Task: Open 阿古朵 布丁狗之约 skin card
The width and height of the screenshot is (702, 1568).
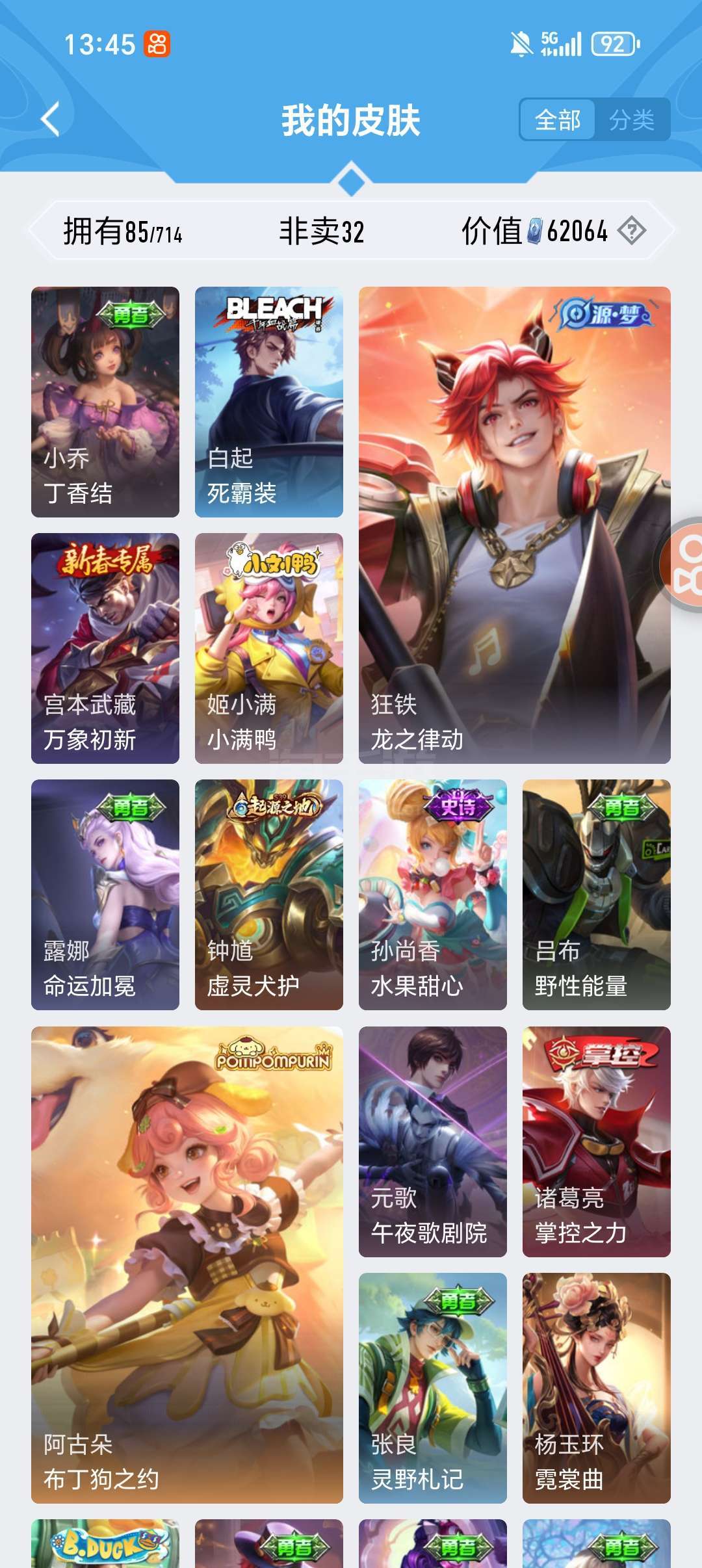Action: [187, 1264]
